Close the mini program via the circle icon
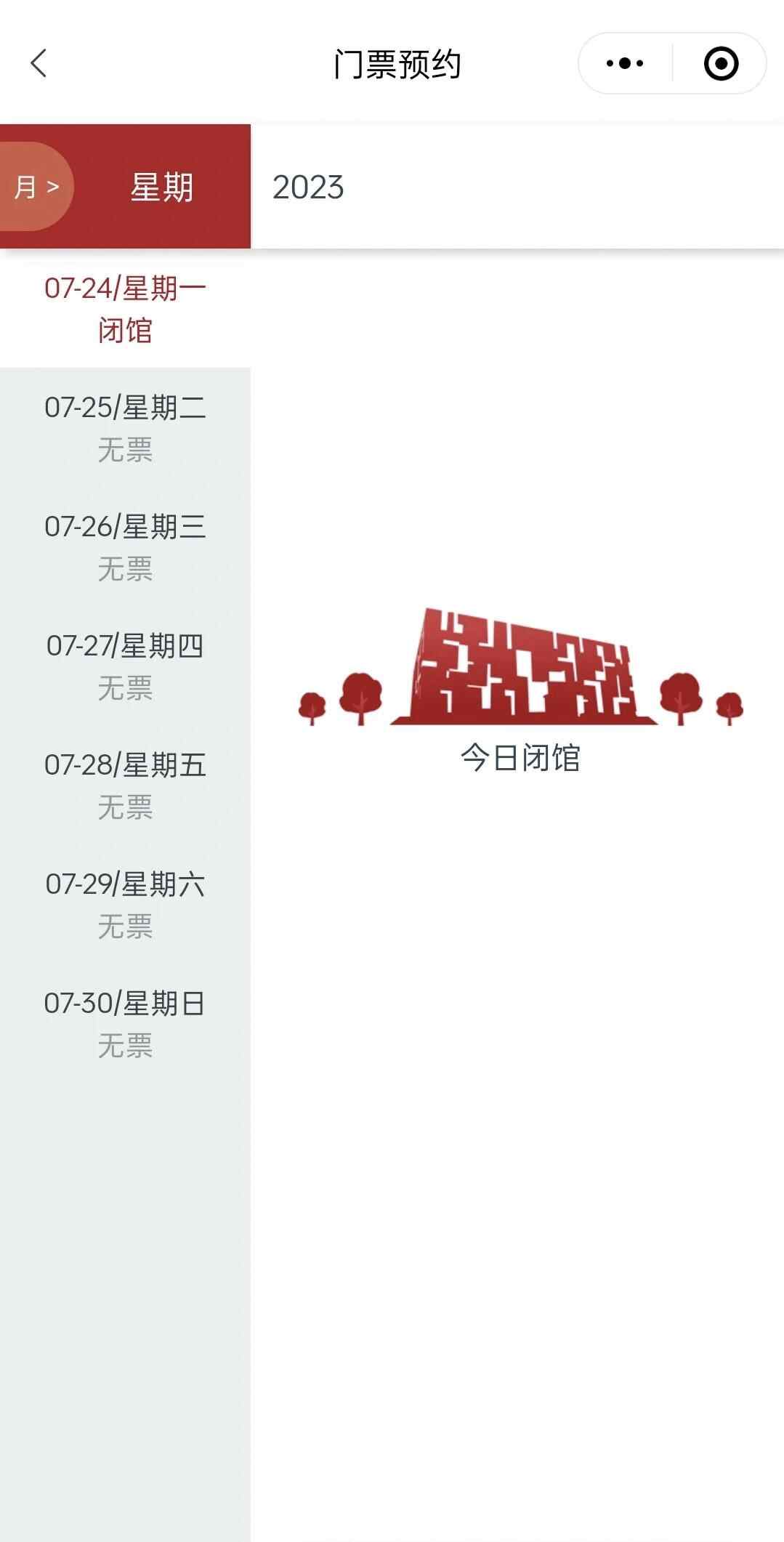This screenshot has height=1542, width=784. [721, 63]
